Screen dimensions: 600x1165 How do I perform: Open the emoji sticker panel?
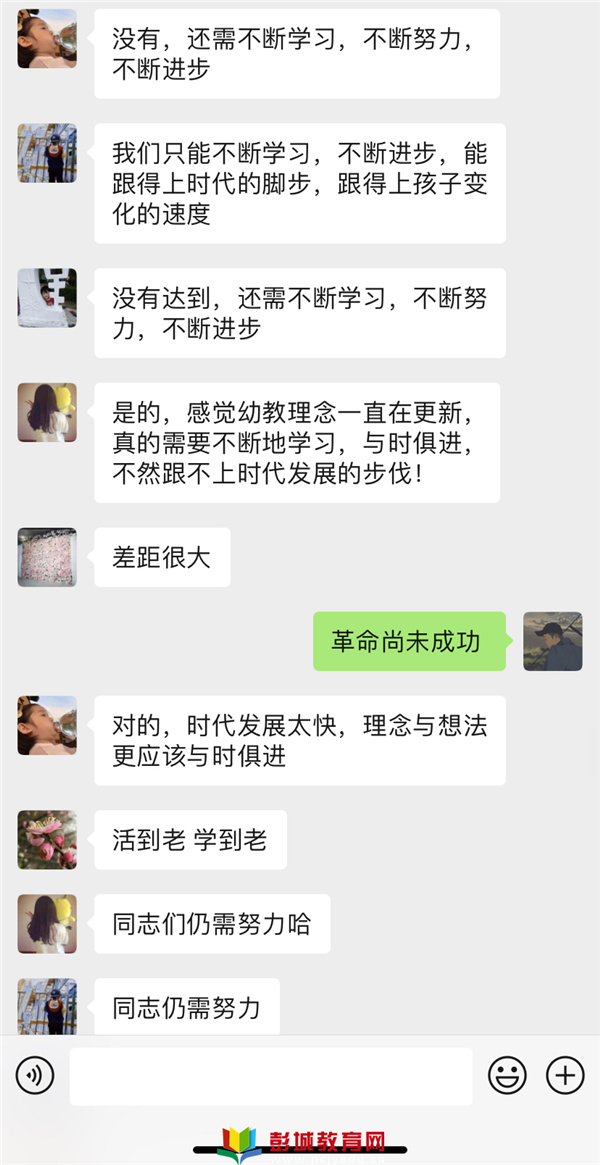click(507, 1076)
